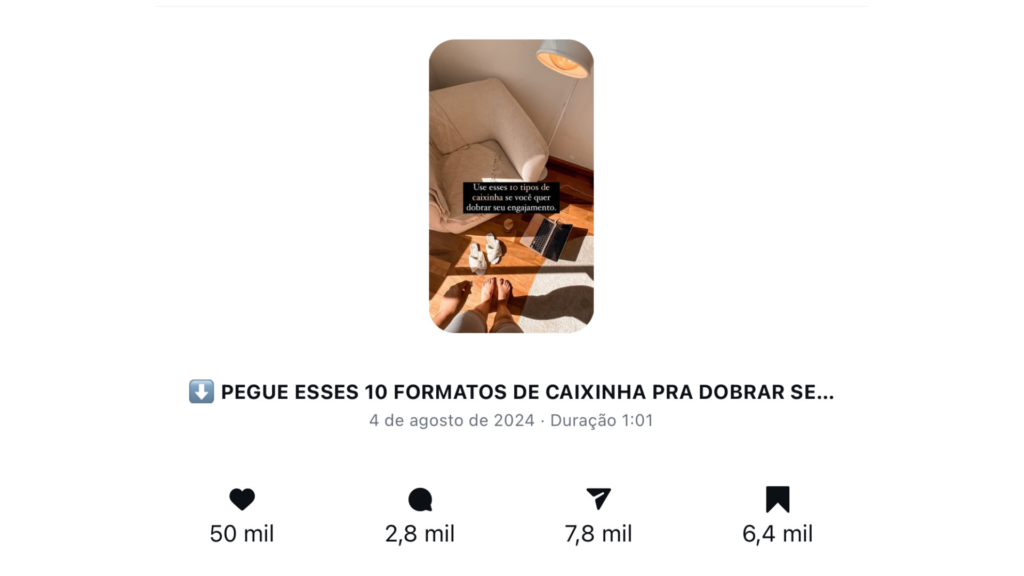Open the reel preview thumbnail
Screen dimensions: 1024x576
pyautogui.click(x=511, y=186)
